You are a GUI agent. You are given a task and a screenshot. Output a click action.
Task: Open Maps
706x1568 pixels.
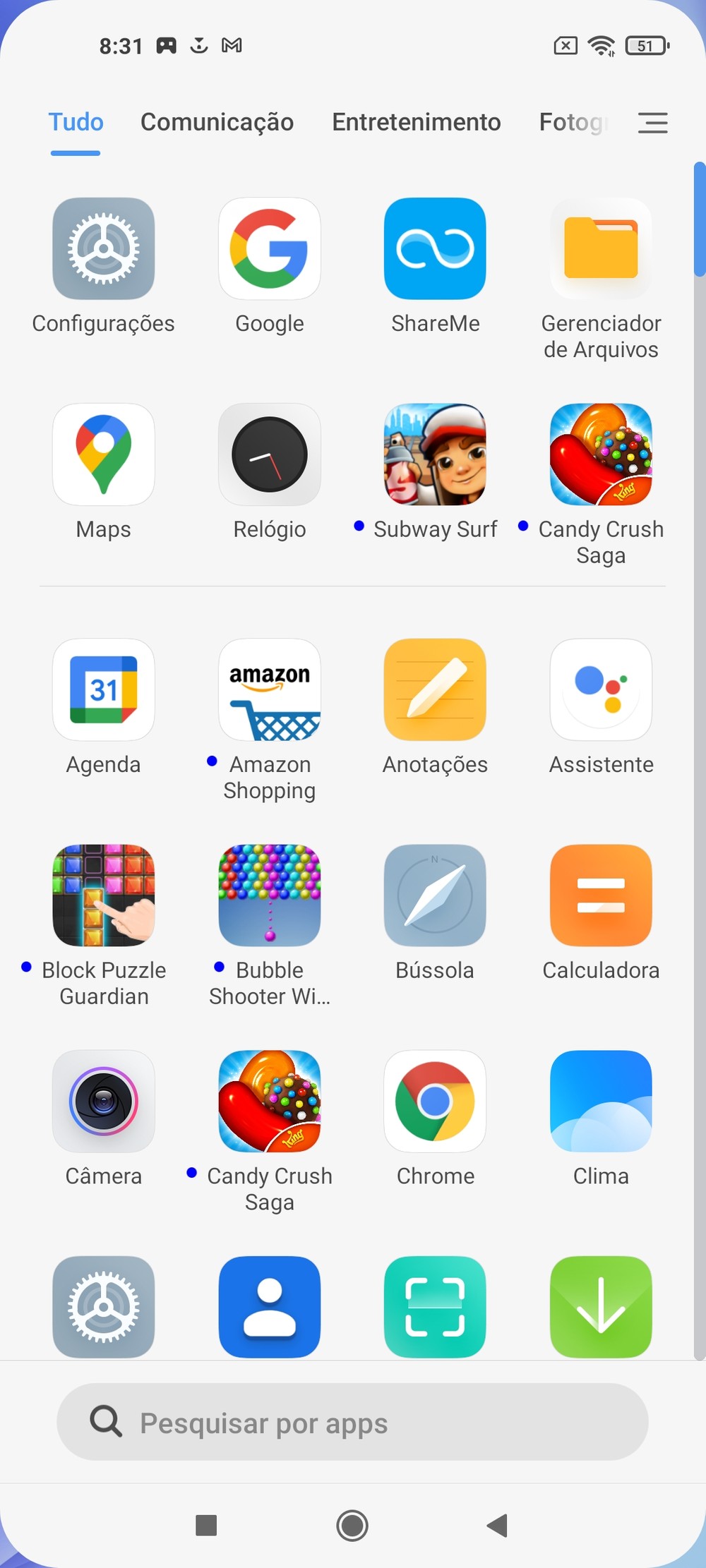[x=104, y=454]
